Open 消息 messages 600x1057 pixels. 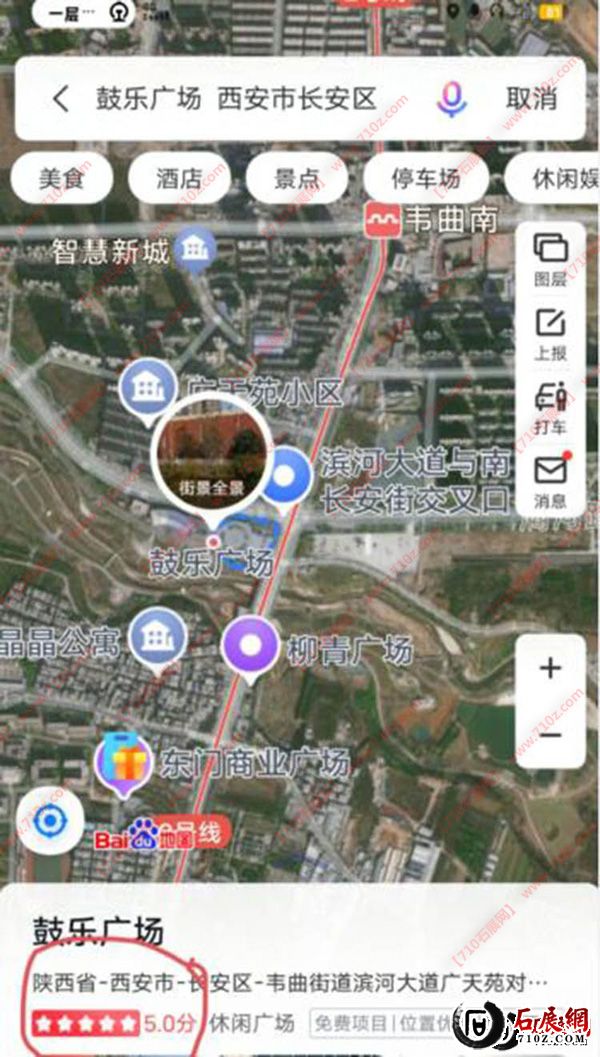(550, 482)
